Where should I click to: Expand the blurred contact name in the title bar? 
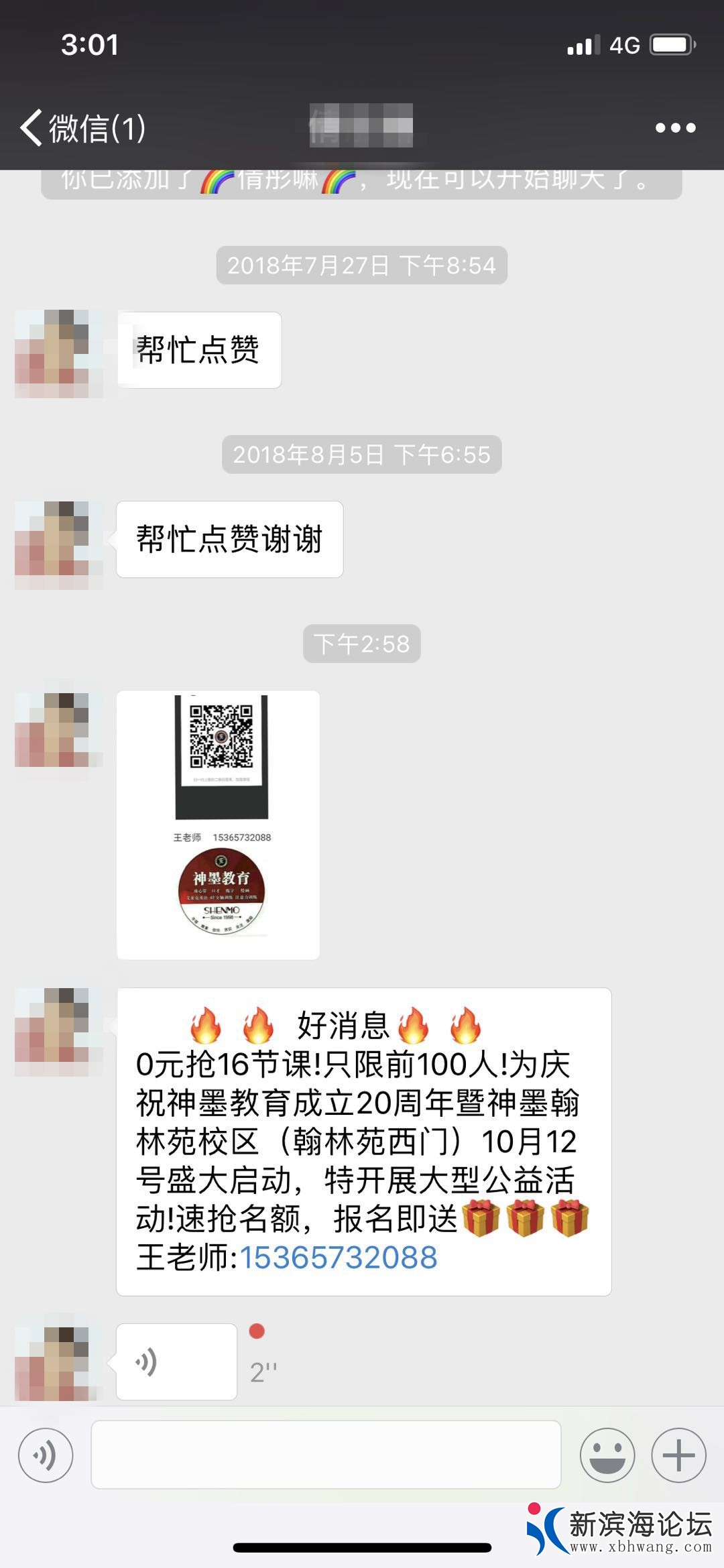click(362, 124)
